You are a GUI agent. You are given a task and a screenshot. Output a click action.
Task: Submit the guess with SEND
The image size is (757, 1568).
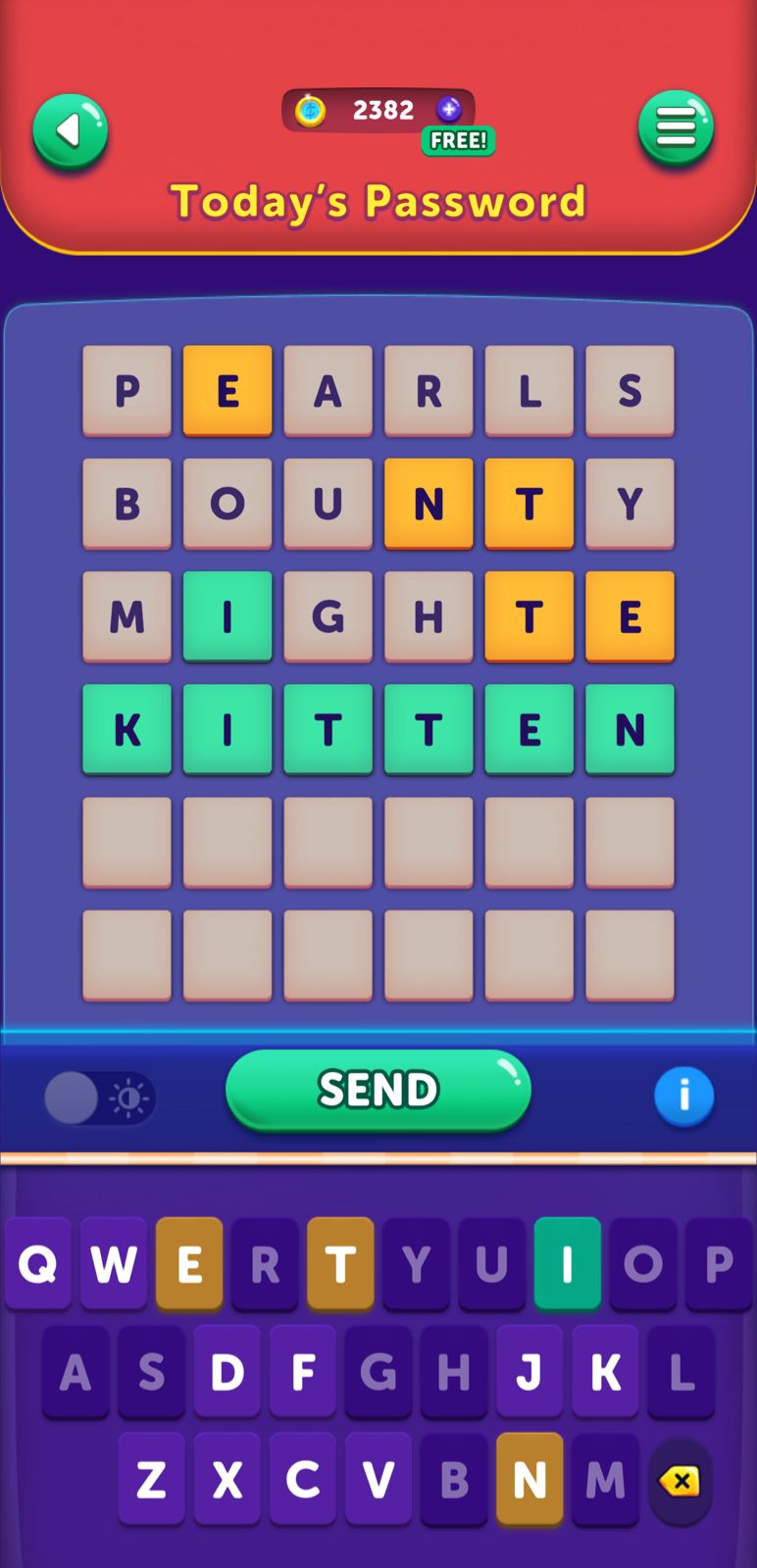[378, 1090]
